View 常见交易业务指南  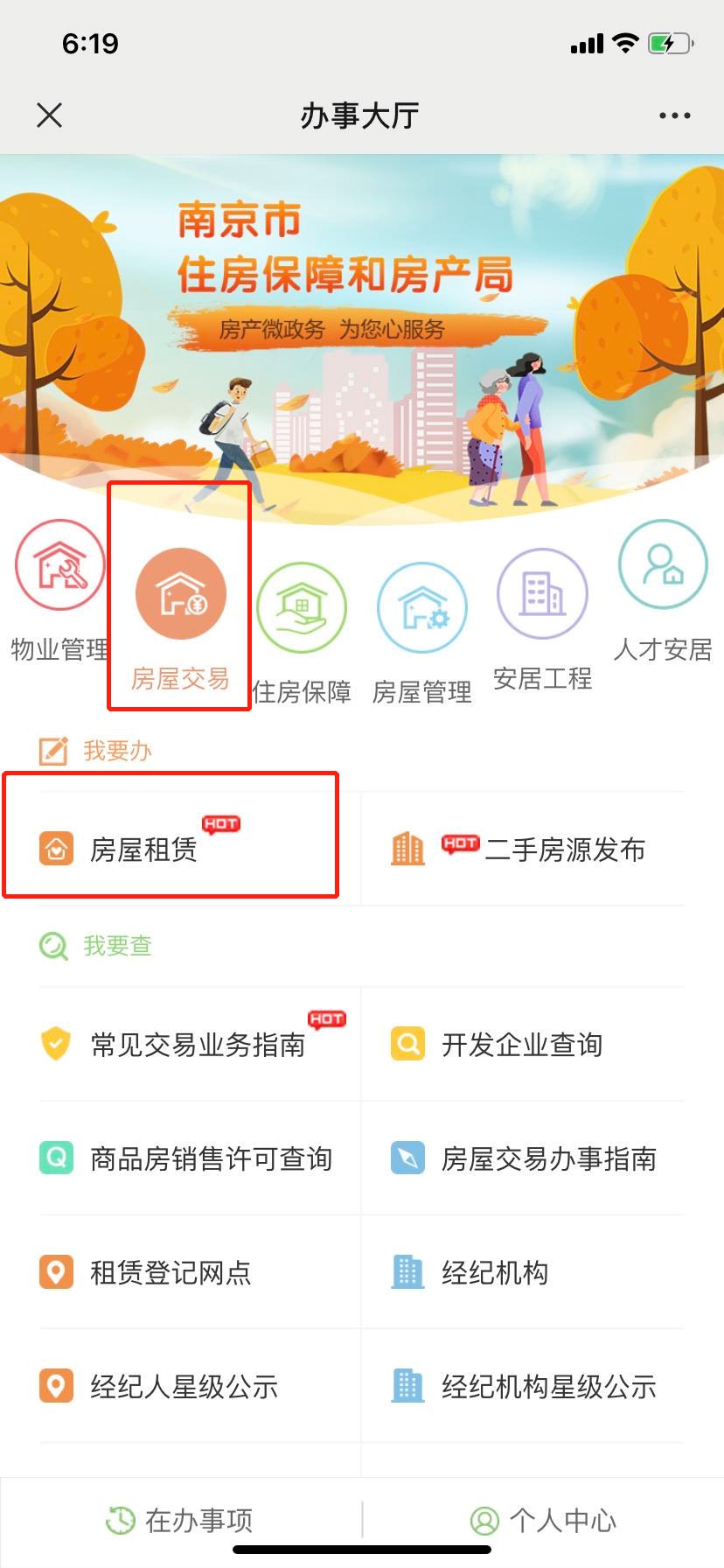(197, 1045)
